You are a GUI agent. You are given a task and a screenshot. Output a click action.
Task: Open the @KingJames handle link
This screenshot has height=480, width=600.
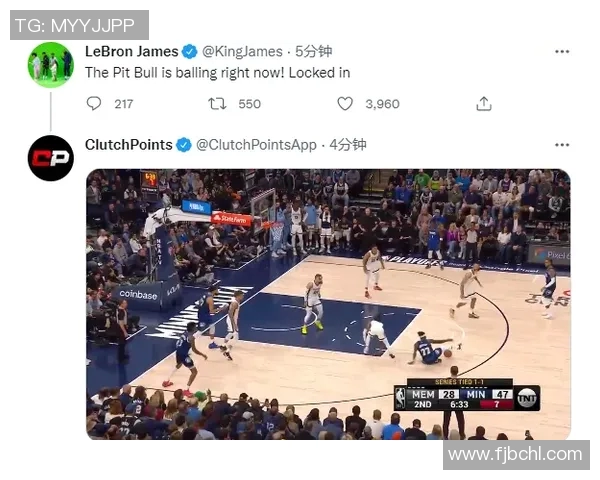tap(243, 51)
